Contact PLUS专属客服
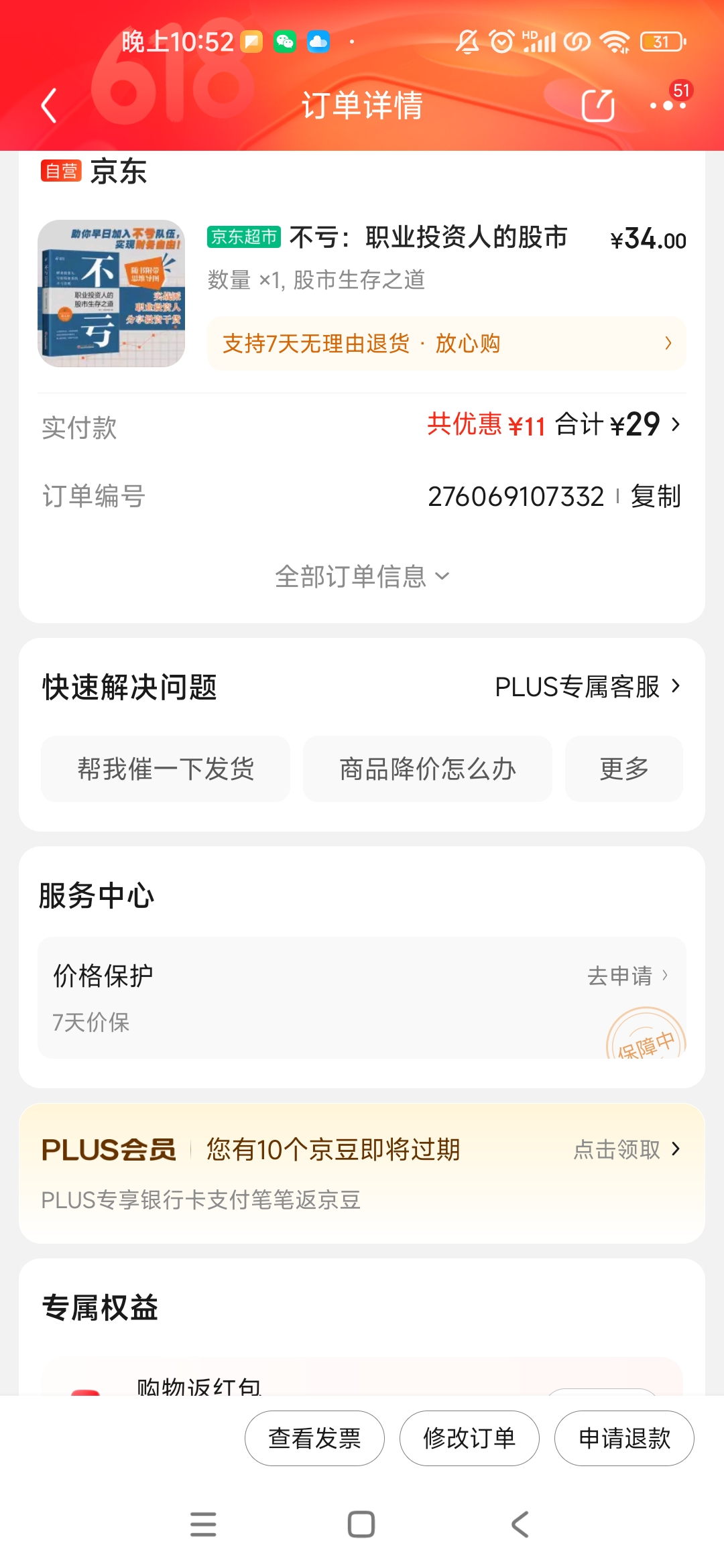The width and height of the screenshot is (724, 1568). 587,687
